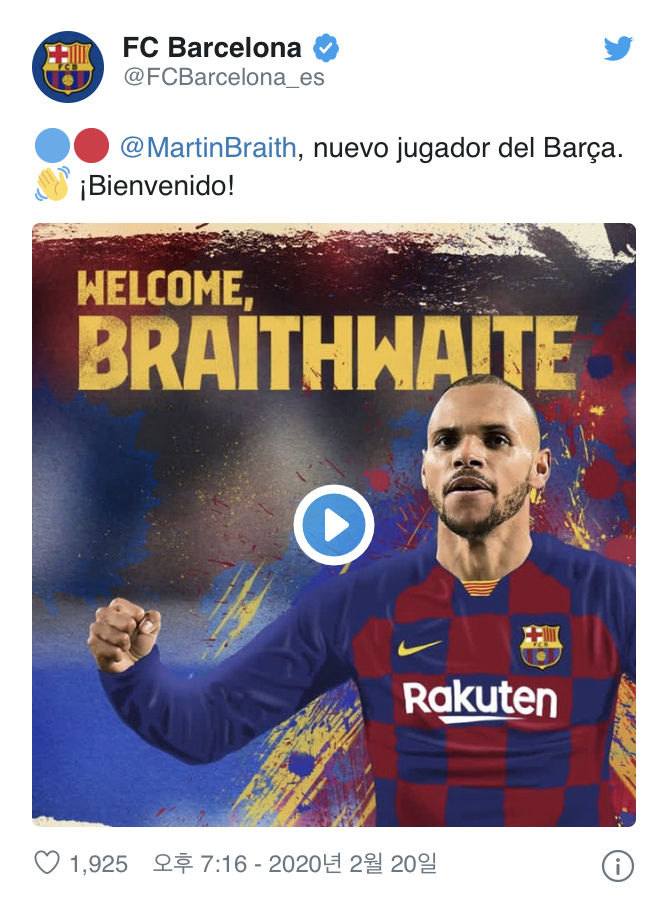Open the tweet timestamp link
668x902 pixels.
pyautogui.click(x=294, y=864)
